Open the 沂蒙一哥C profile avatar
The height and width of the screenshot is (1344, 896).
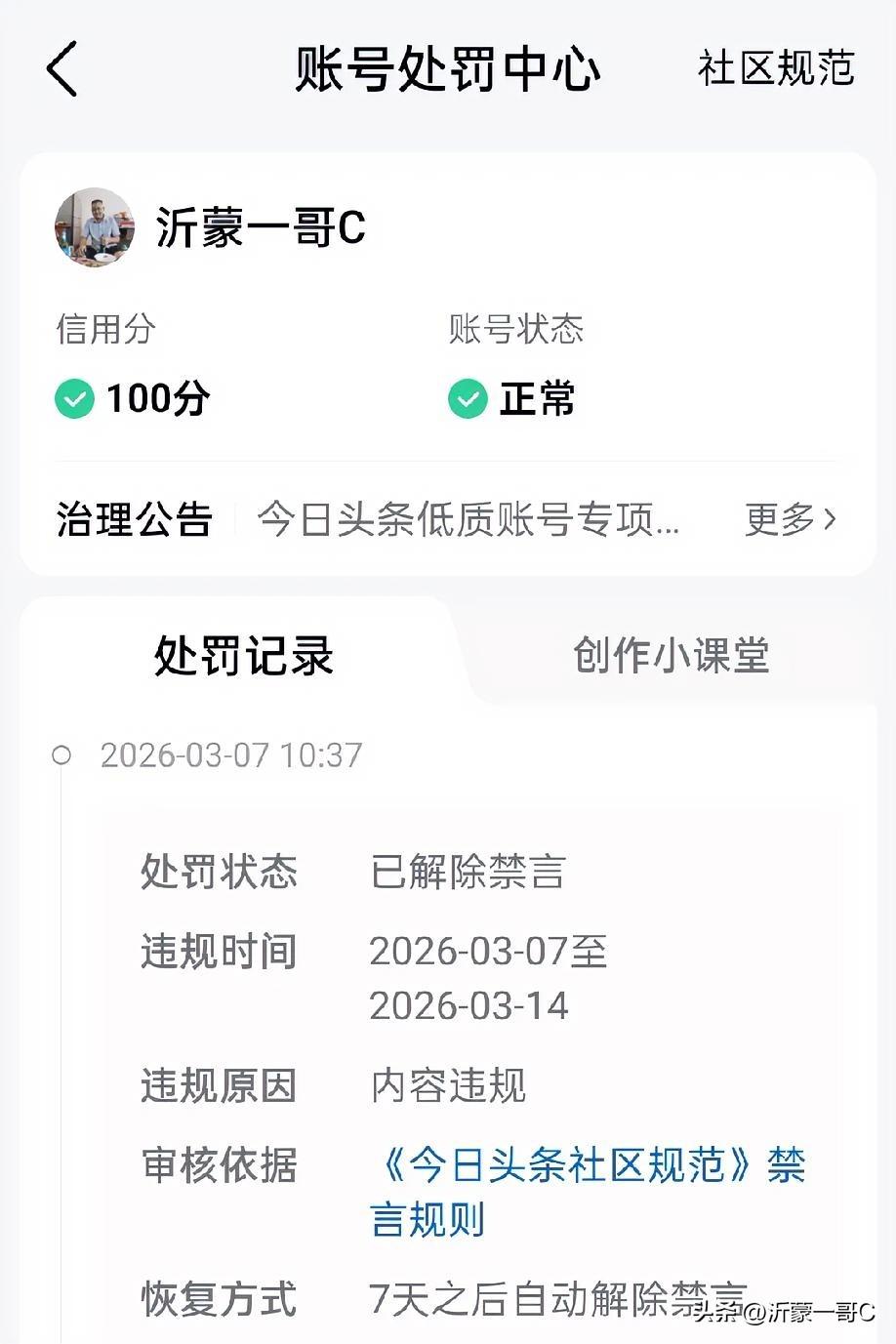93,227
